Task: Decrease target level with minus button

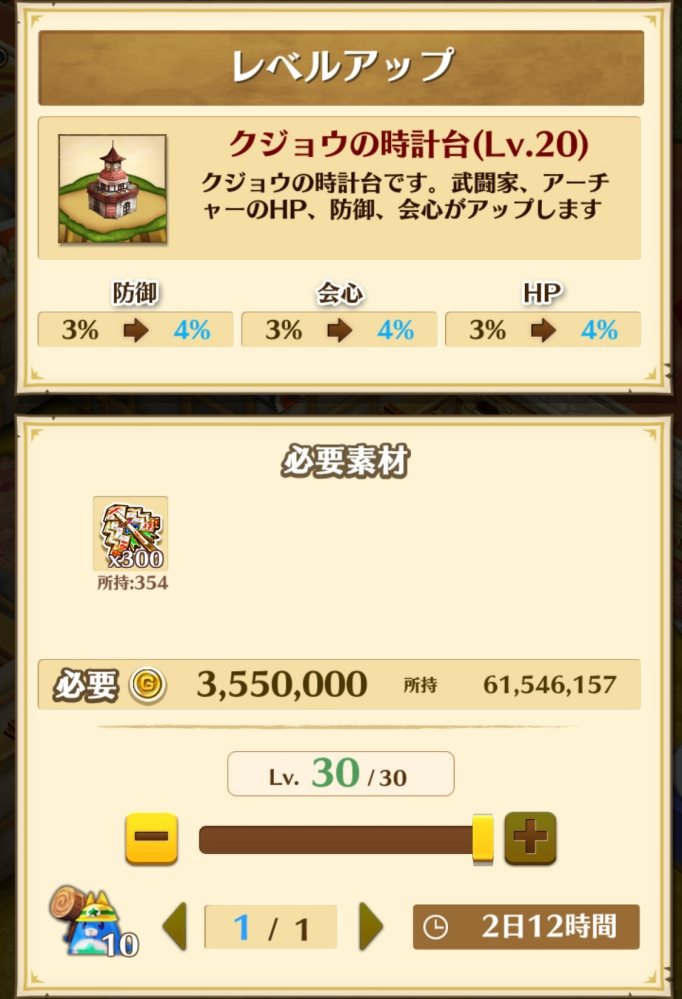Action: point(151,839)
